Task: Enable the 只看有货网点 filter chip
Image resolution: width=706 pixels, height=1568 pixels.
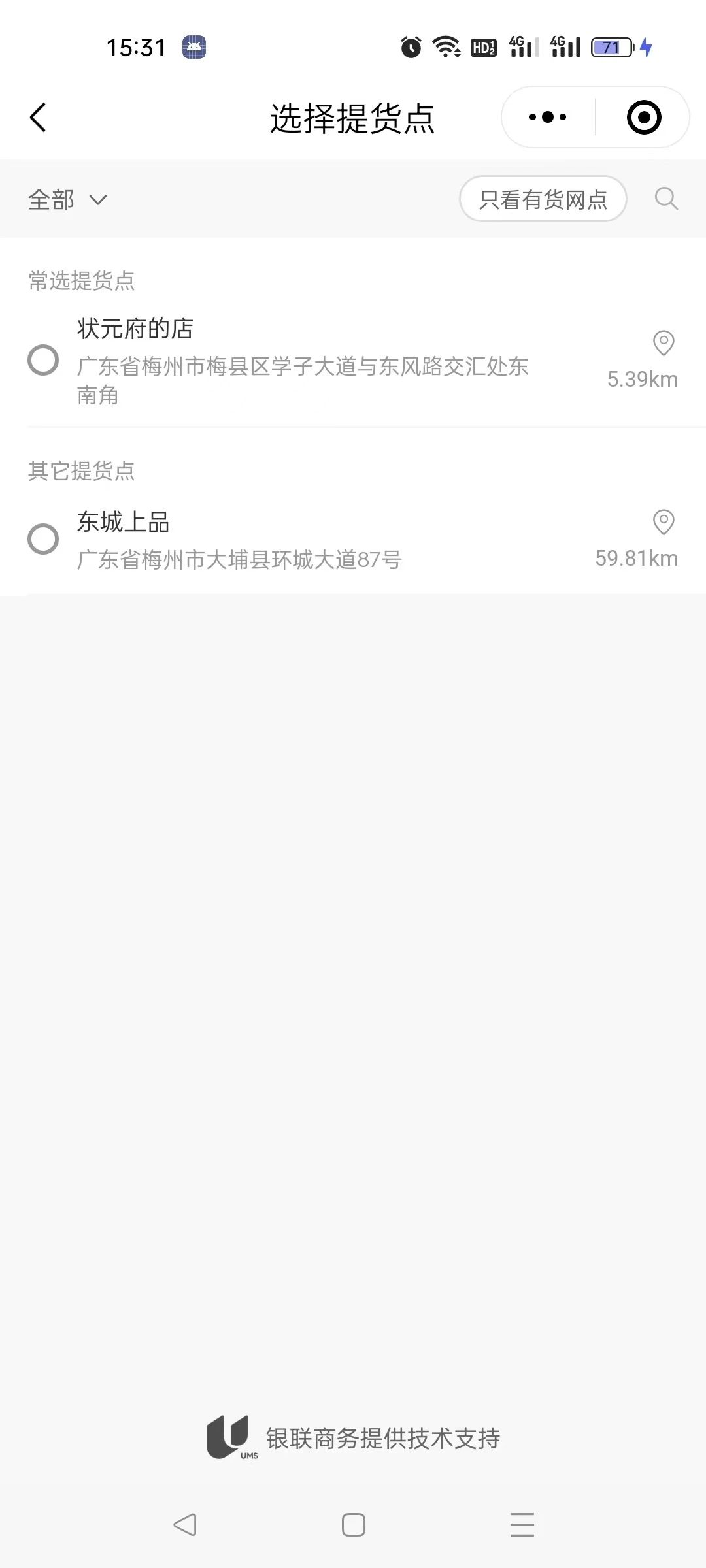Action: pyautogui.click(x=543, y=199)
